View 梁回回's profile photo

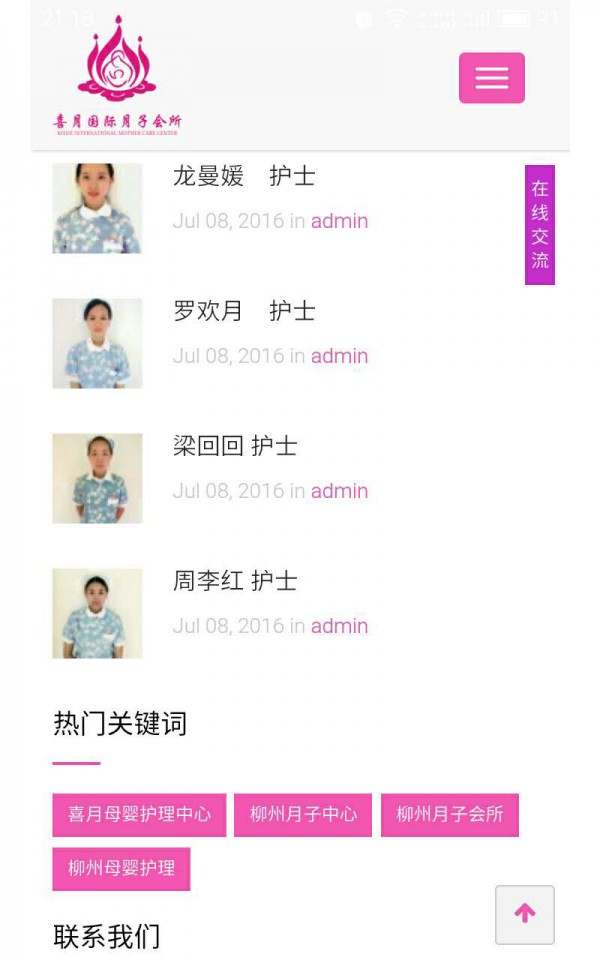tap(97, 478)
